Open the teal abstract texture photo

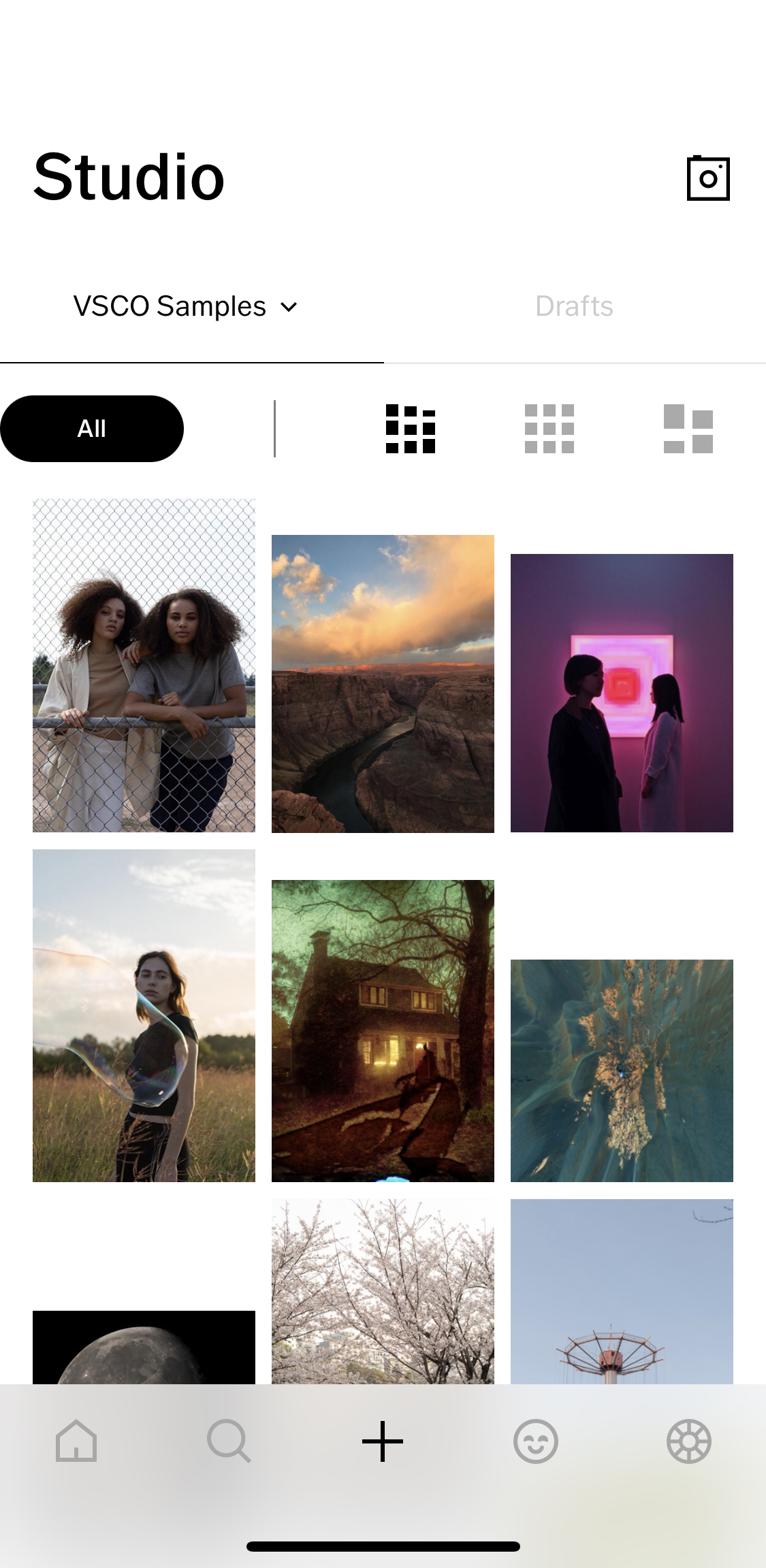tap(622, 1071)
